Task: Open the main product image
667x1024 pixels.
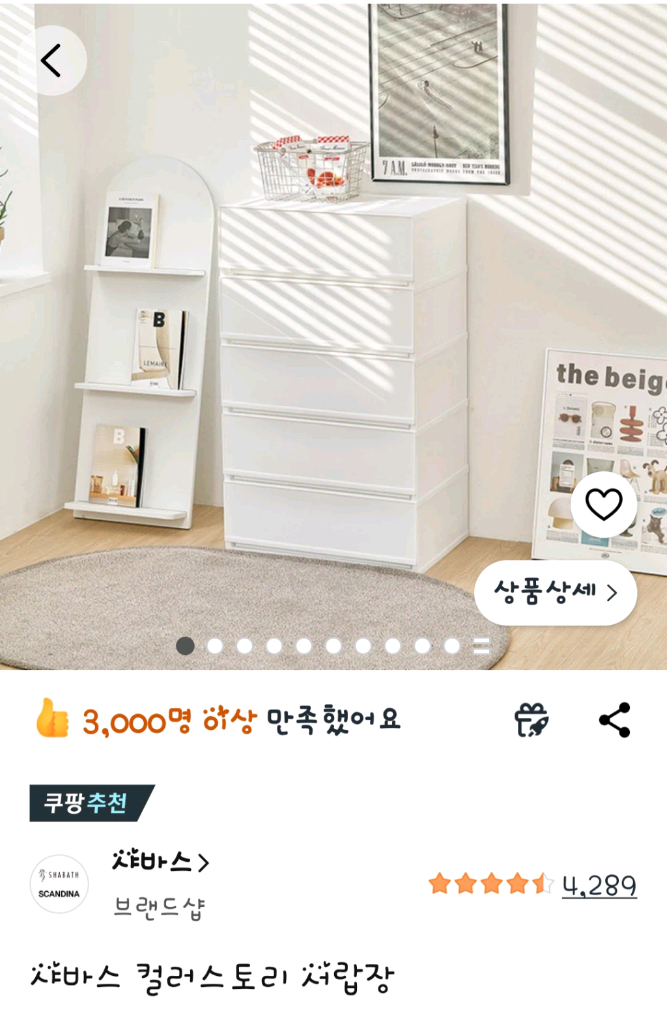Action: pos(333,334)
